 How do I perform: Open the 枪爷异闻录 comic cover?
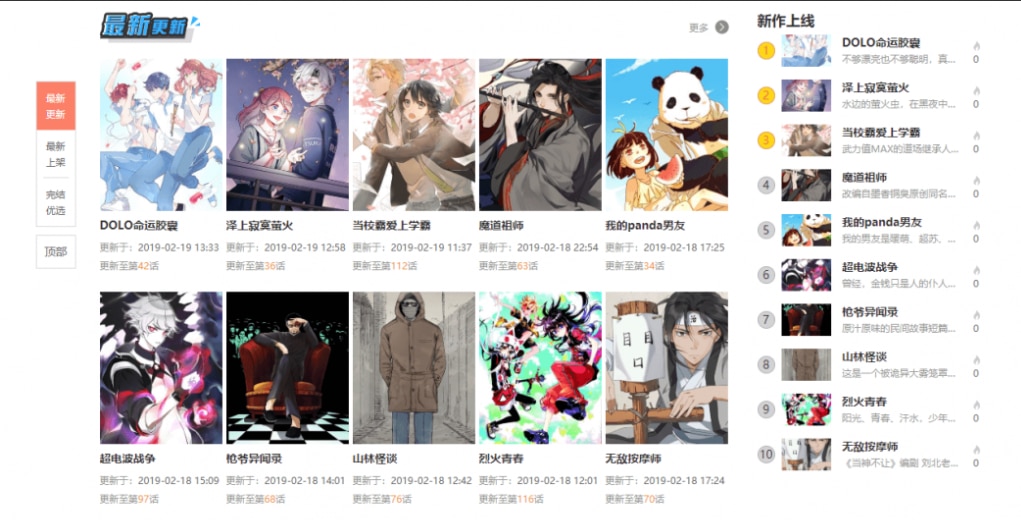(x=287, y=368)
